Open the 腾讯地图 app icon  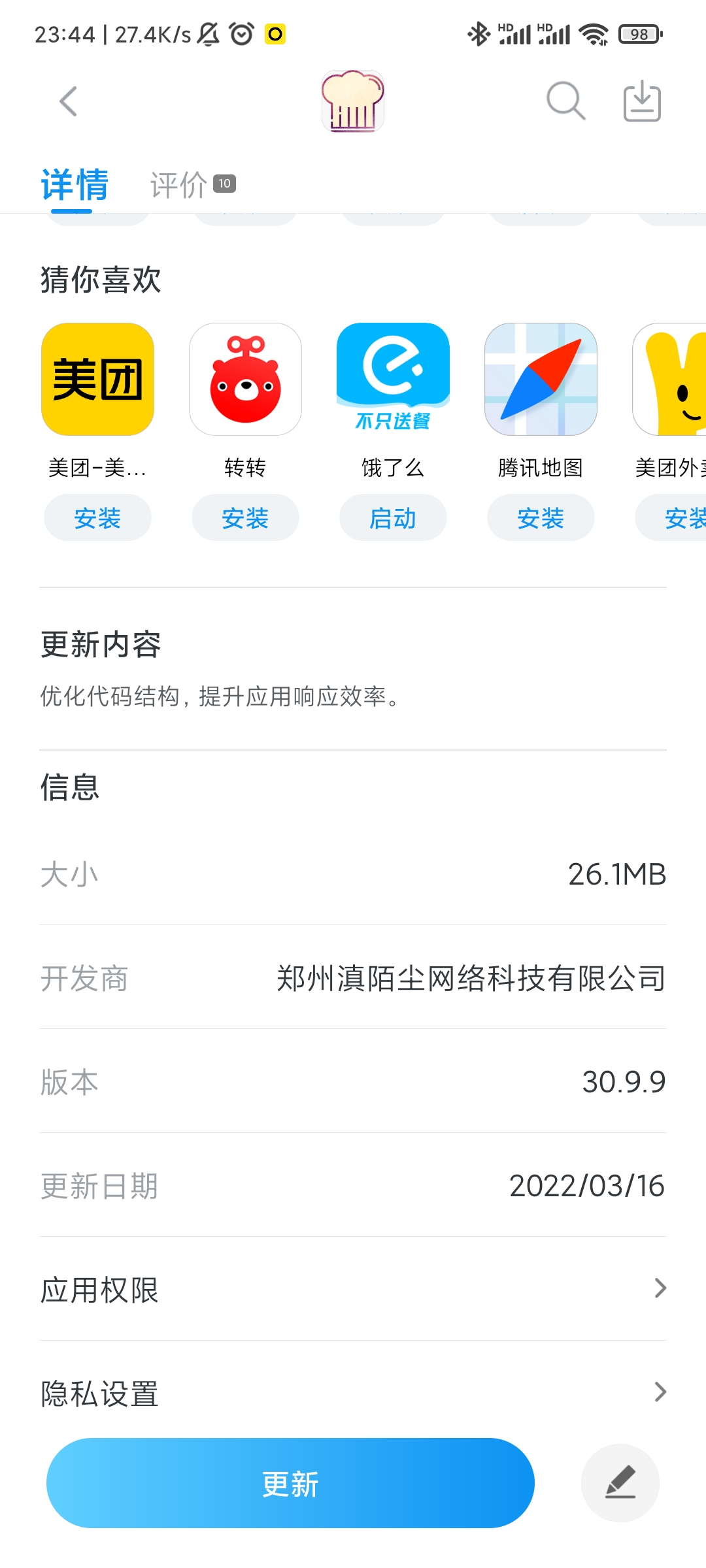(x=541, y=379)
